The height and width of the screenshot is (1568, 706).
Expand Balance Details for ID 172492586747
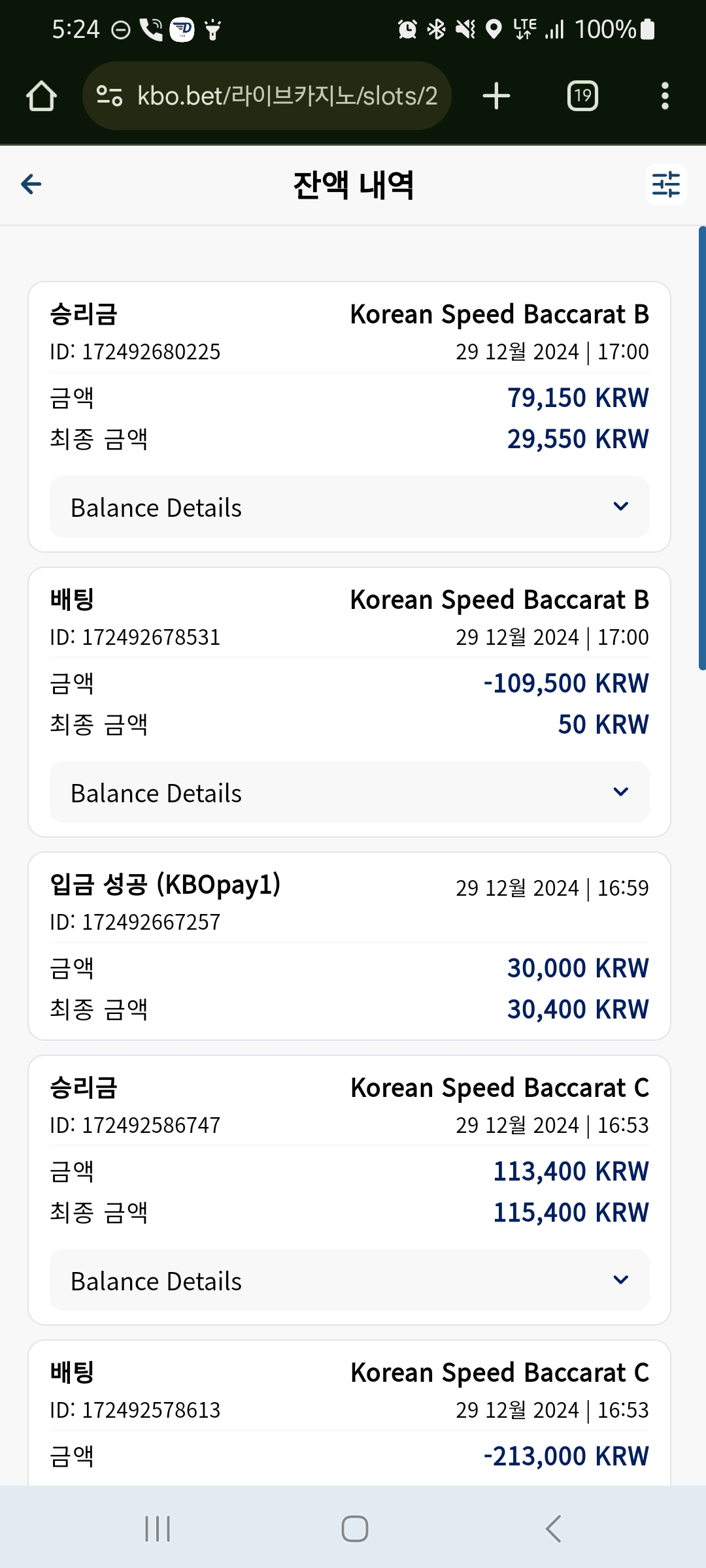pyautogui.click(x=350, y=1280)
